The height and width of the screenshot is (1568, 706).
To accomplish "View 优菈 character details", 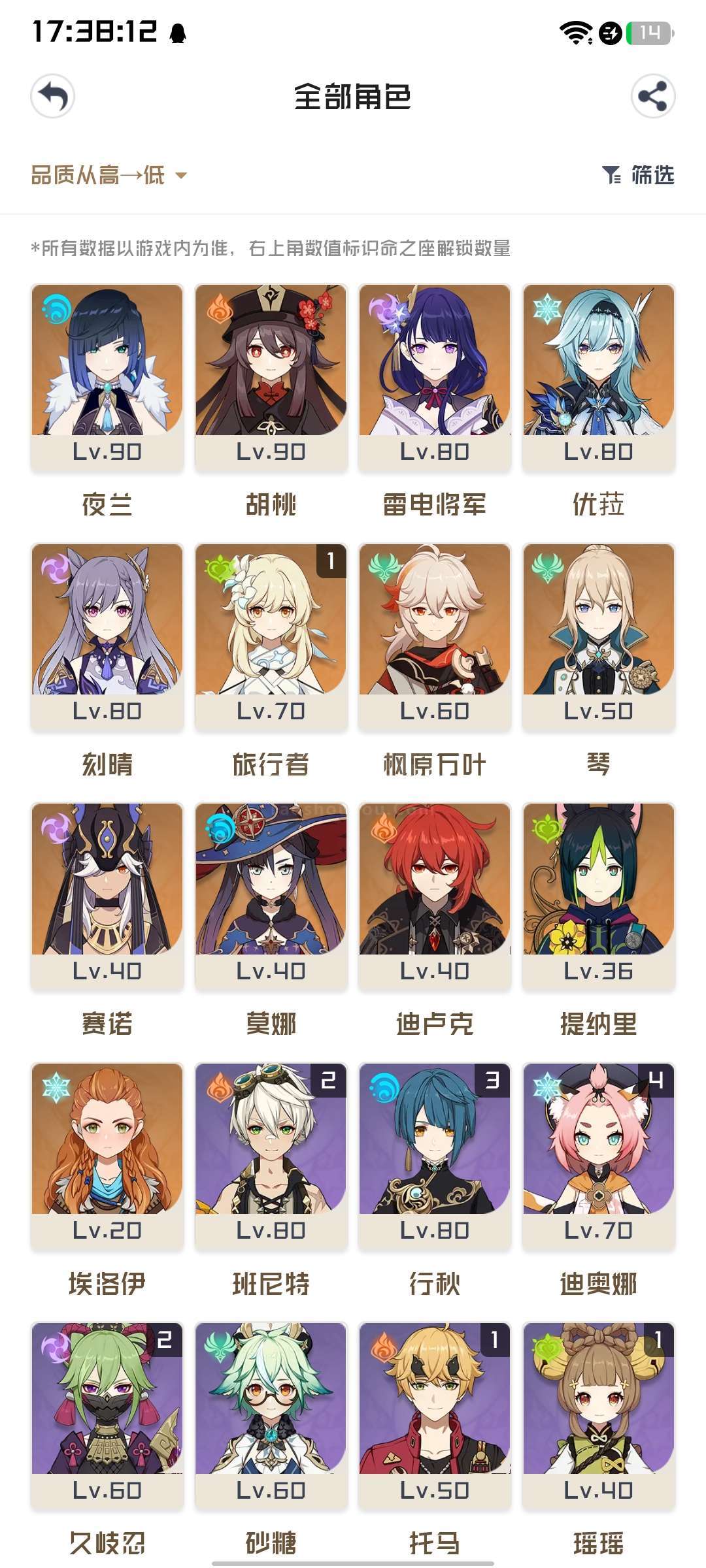I will coord(599,378).
